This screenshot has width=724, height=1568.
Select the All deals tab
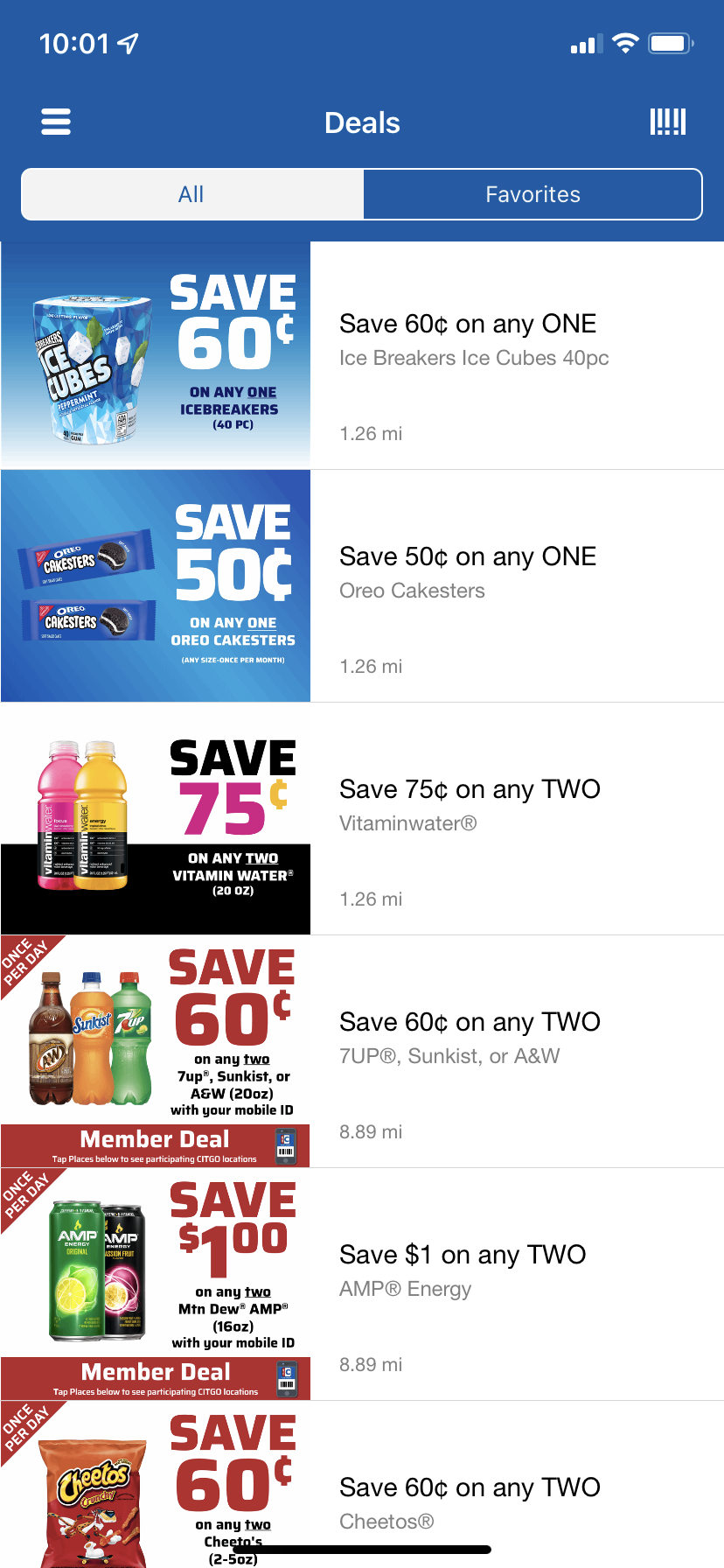tap(191, 194)
